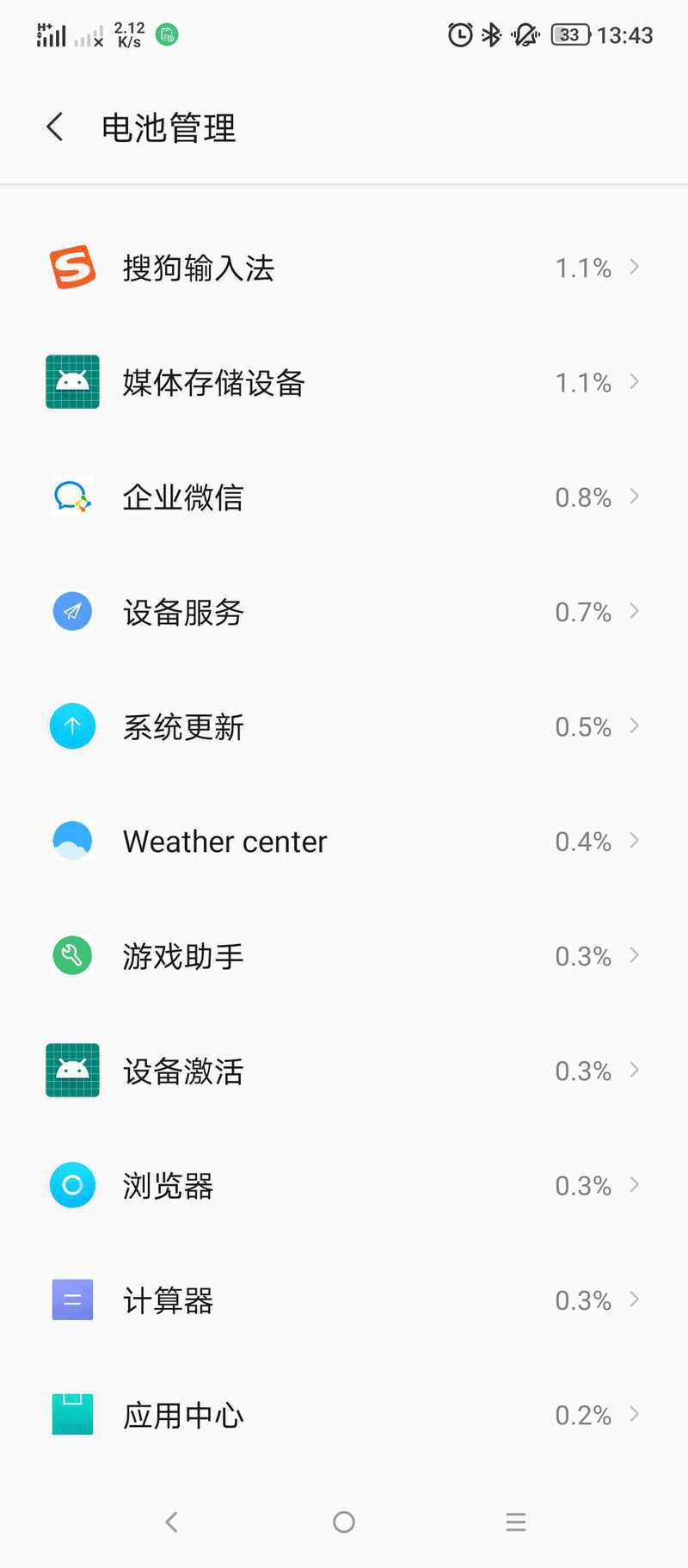This screenshot has width=688, height=1568.
Task: Open Weather center battery details
Action: coord(344,841)
